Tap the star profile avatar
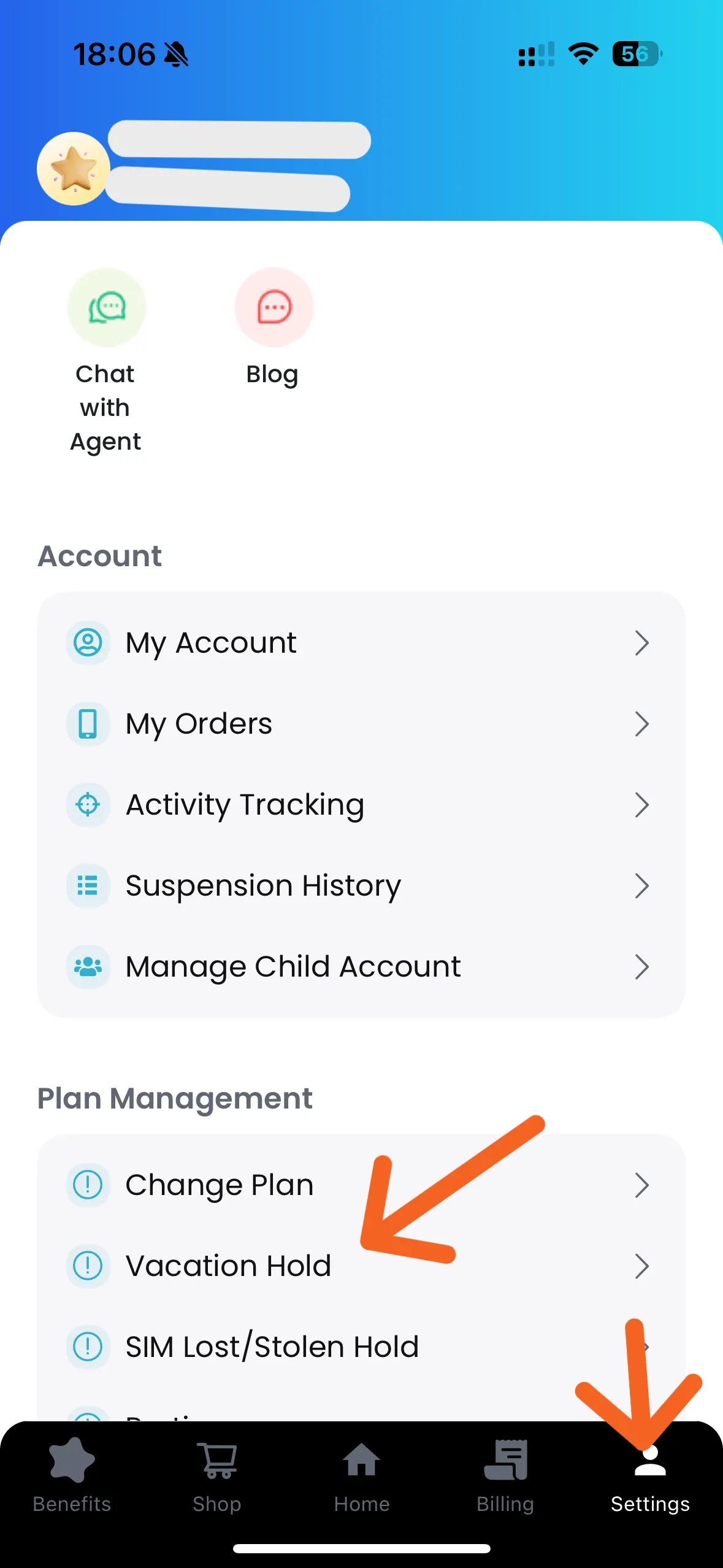This screenshot has width=723, height=1568. tap(74, 169)
